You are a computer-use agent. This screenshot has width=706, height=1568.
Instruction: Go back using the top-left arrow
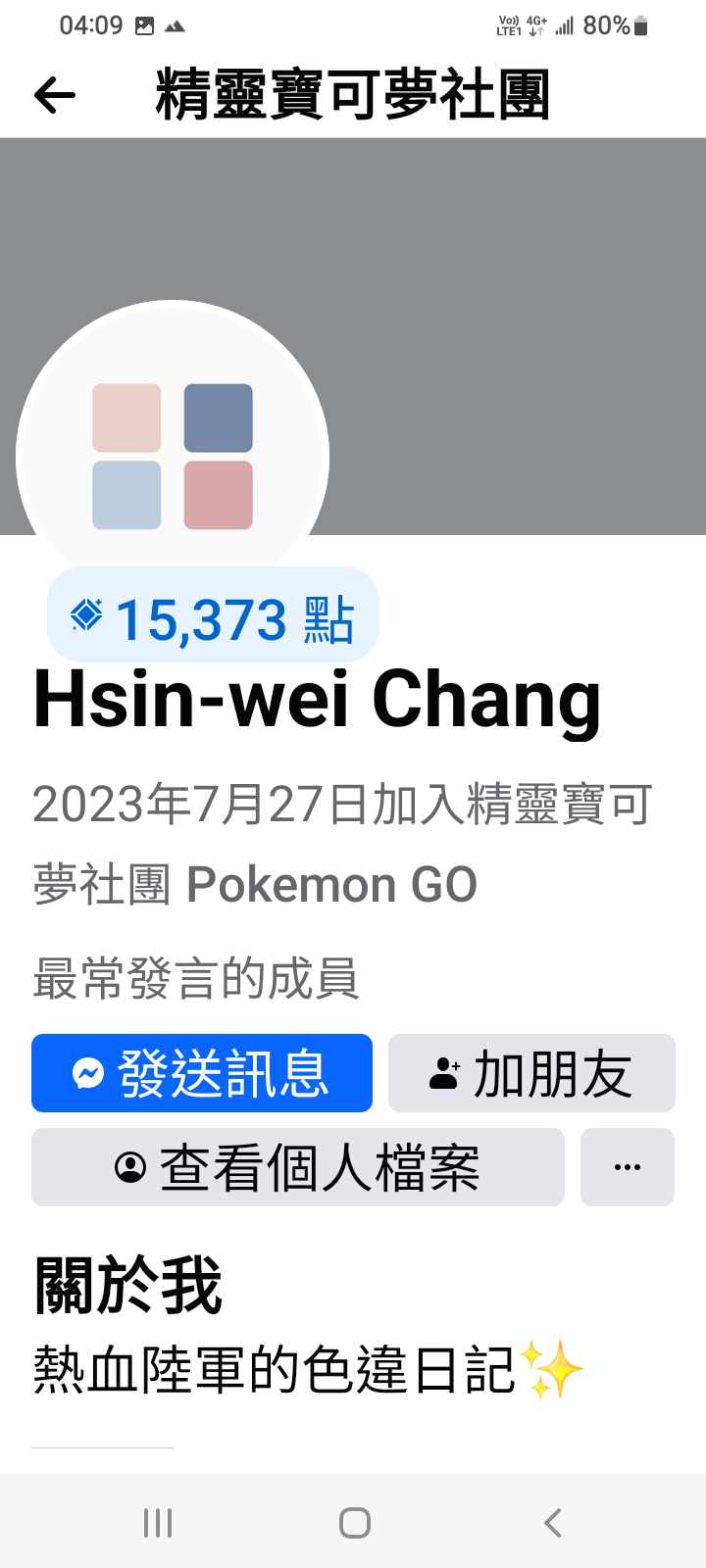[55, 95]
